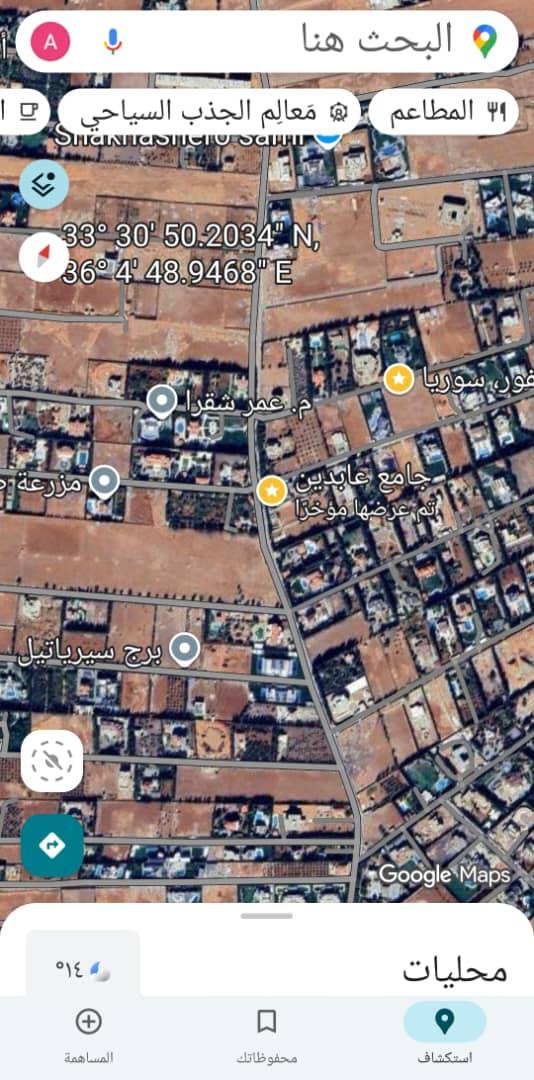The height and width of the screenshot is (1080, 534).
Task: Switch to the محفوظاتك saved tab
Action: point(267,1032)
